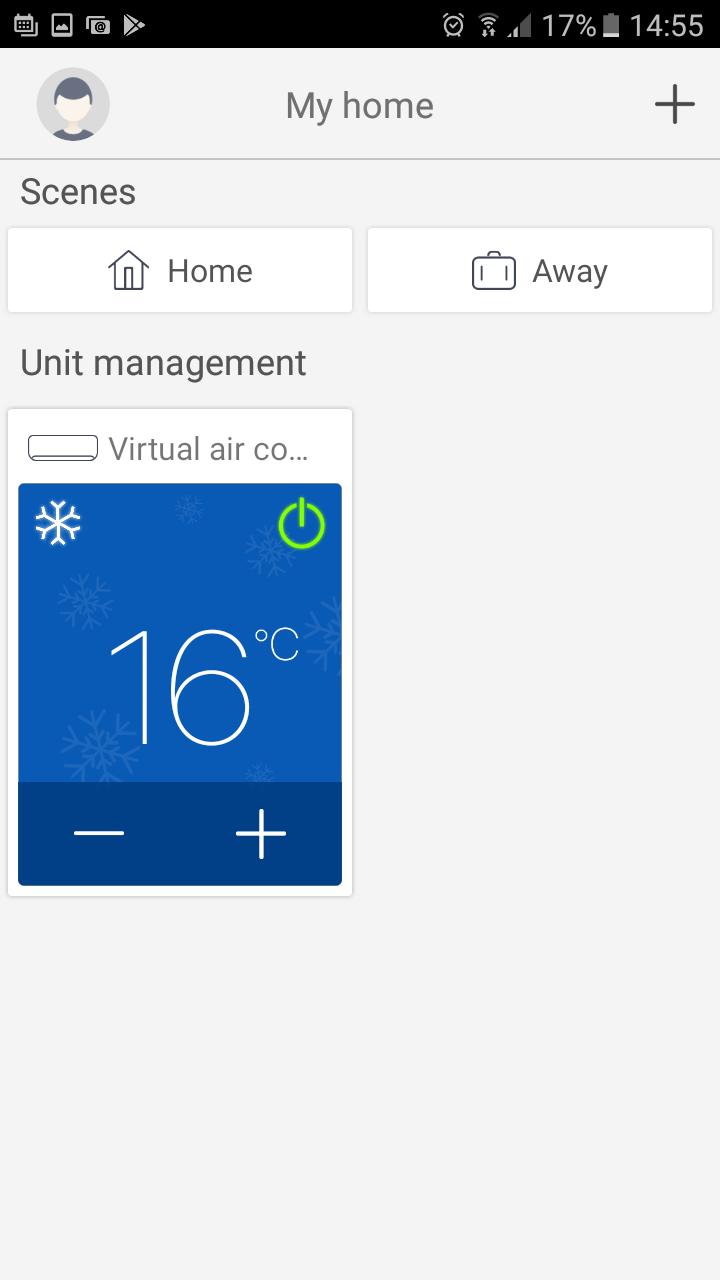Image resolution: width=720 pixels, height=1280 pixels.
Task: Tap the Wi-Fi icon in status bar
Action: pos(489,25)
